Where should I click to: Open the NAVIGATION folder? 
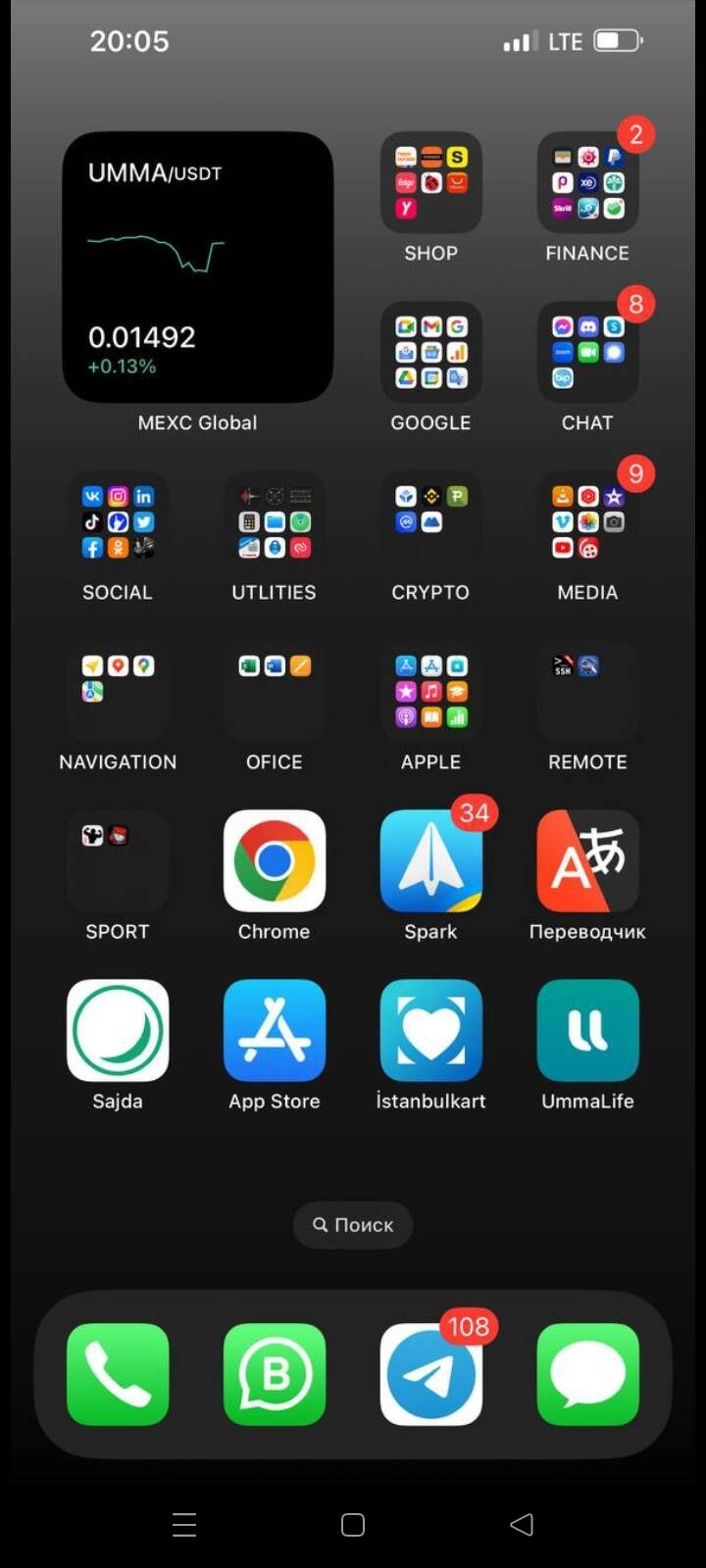tap(118, 692)
